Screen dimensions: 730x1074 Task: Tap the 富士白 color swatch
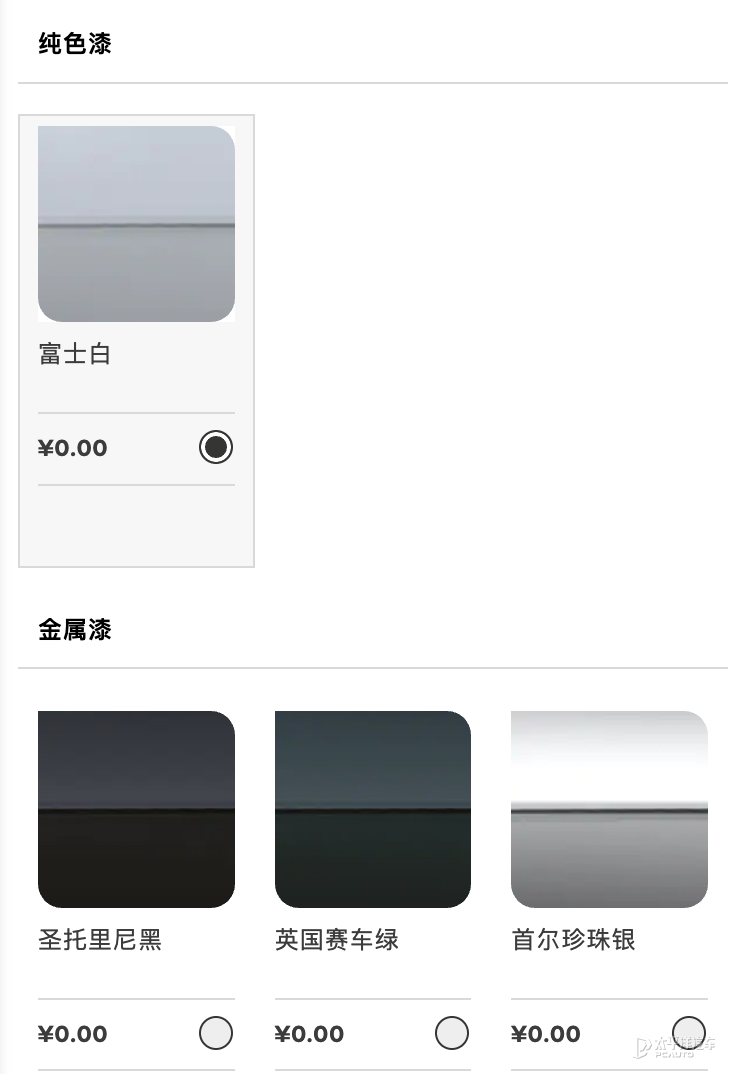pos(136,224)
